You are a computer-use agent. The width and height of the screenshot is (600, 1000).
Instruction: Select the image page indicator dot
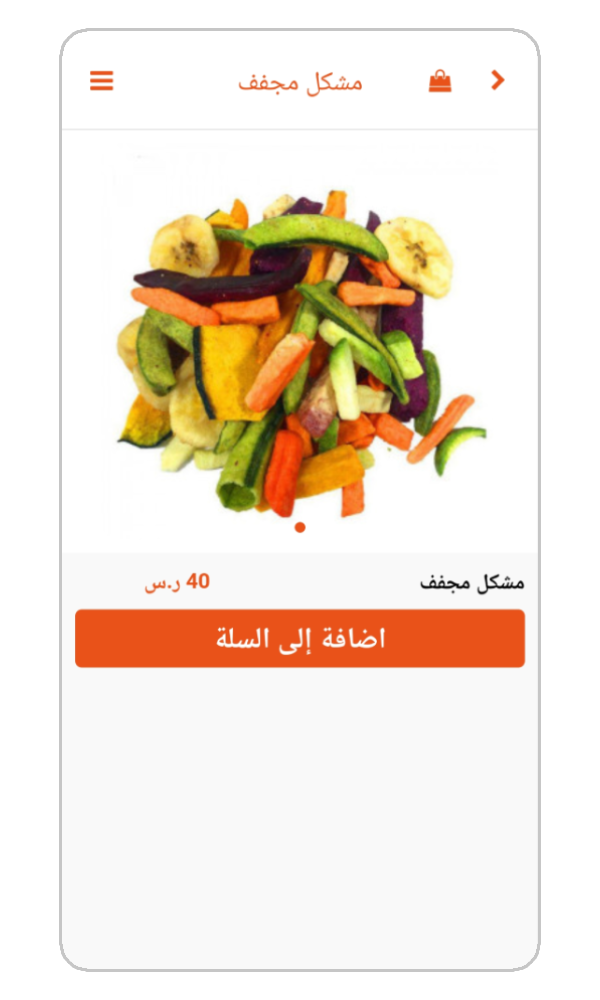pyautogui.click(x=300, y=527)
